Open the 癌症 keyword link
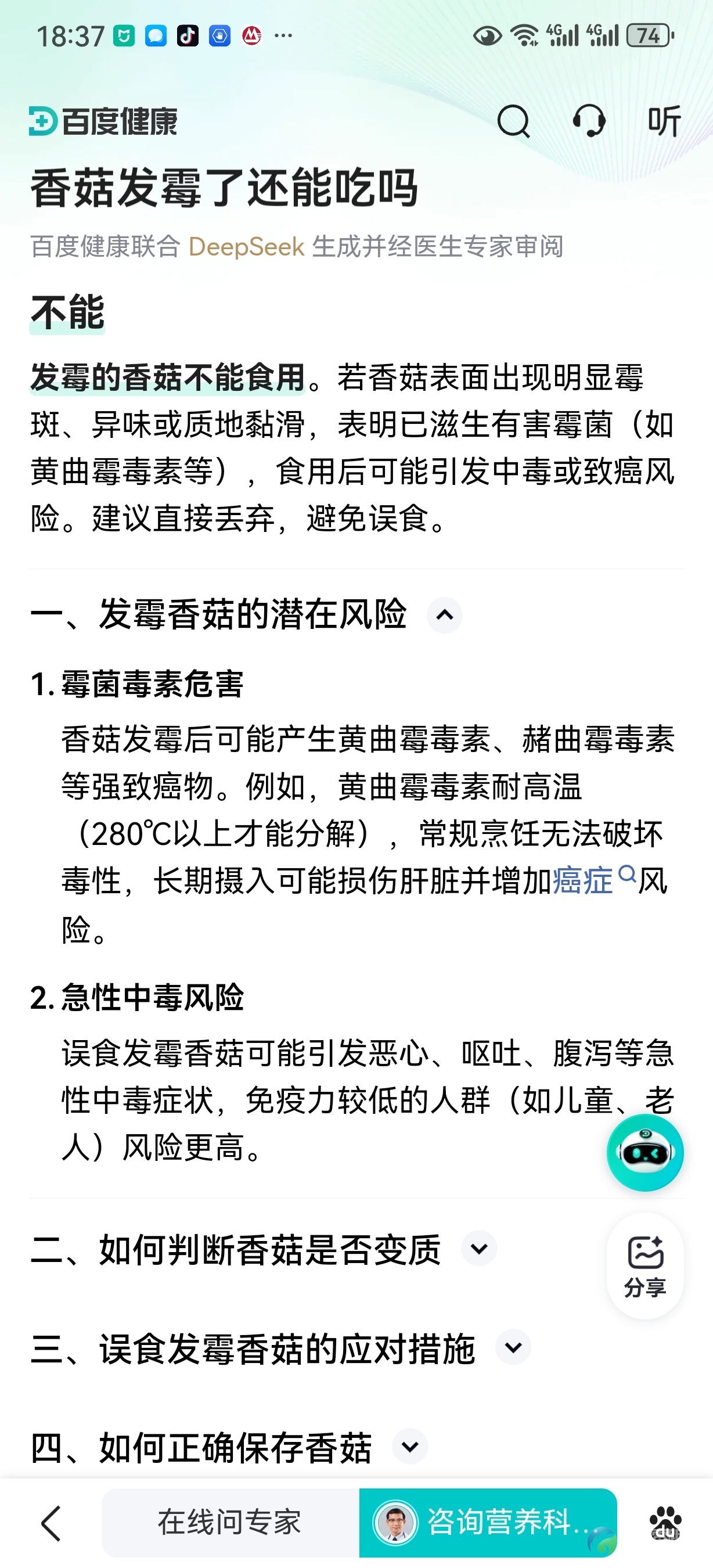 583,881
